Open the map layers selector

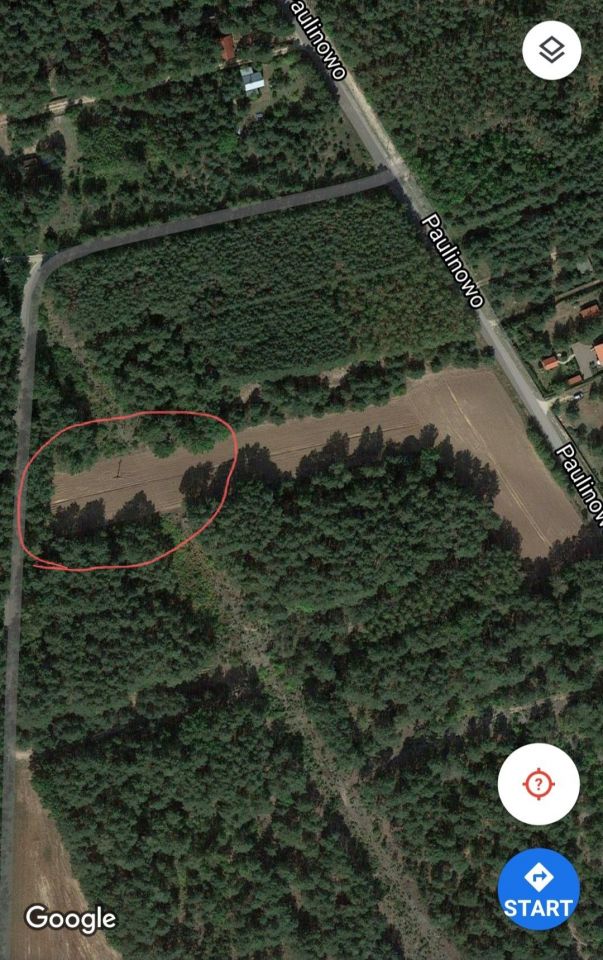tap(552, 49)
